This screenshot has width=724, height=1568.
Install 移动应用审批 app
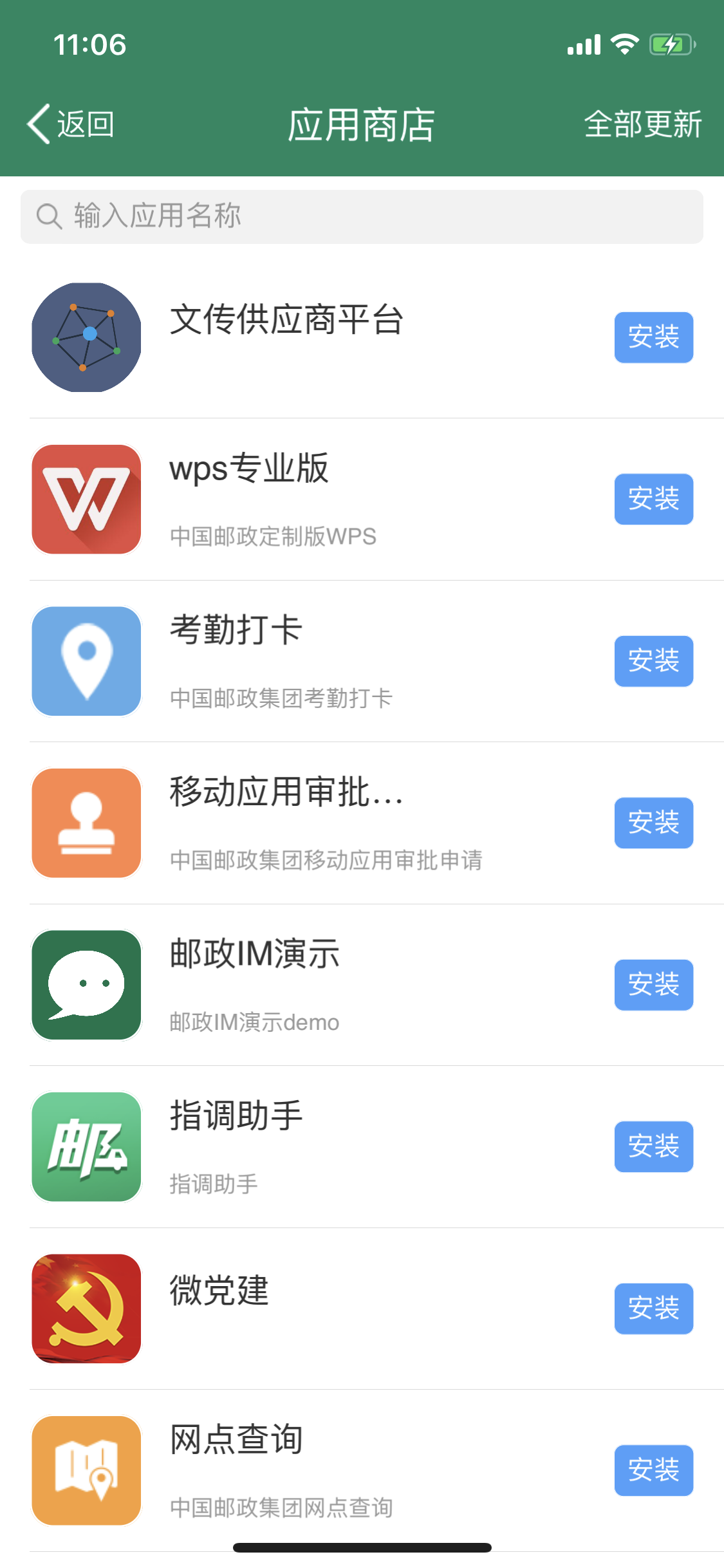click(653, 823)
